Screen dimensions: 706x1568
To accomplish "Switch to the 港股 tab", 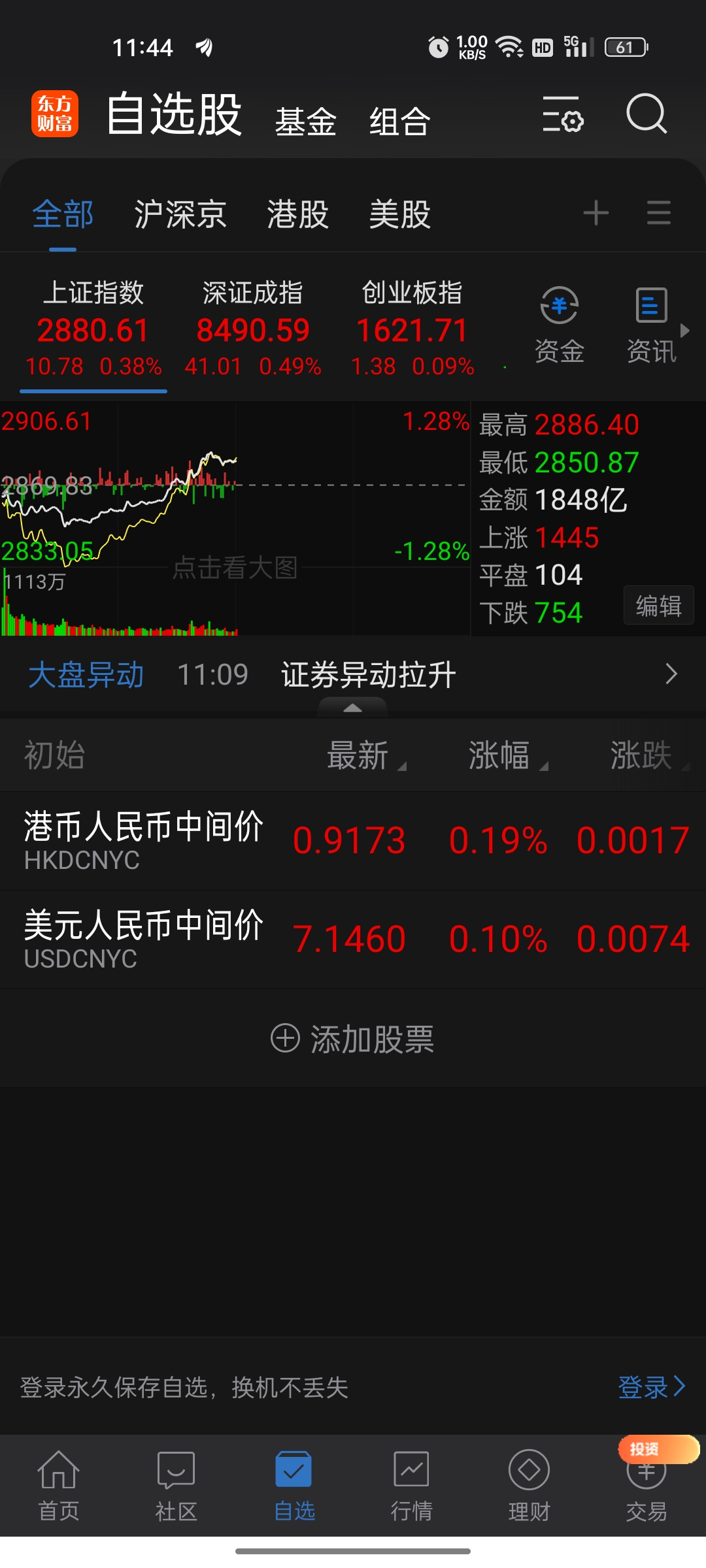I will pyautogui.click(x=297, y=214).
